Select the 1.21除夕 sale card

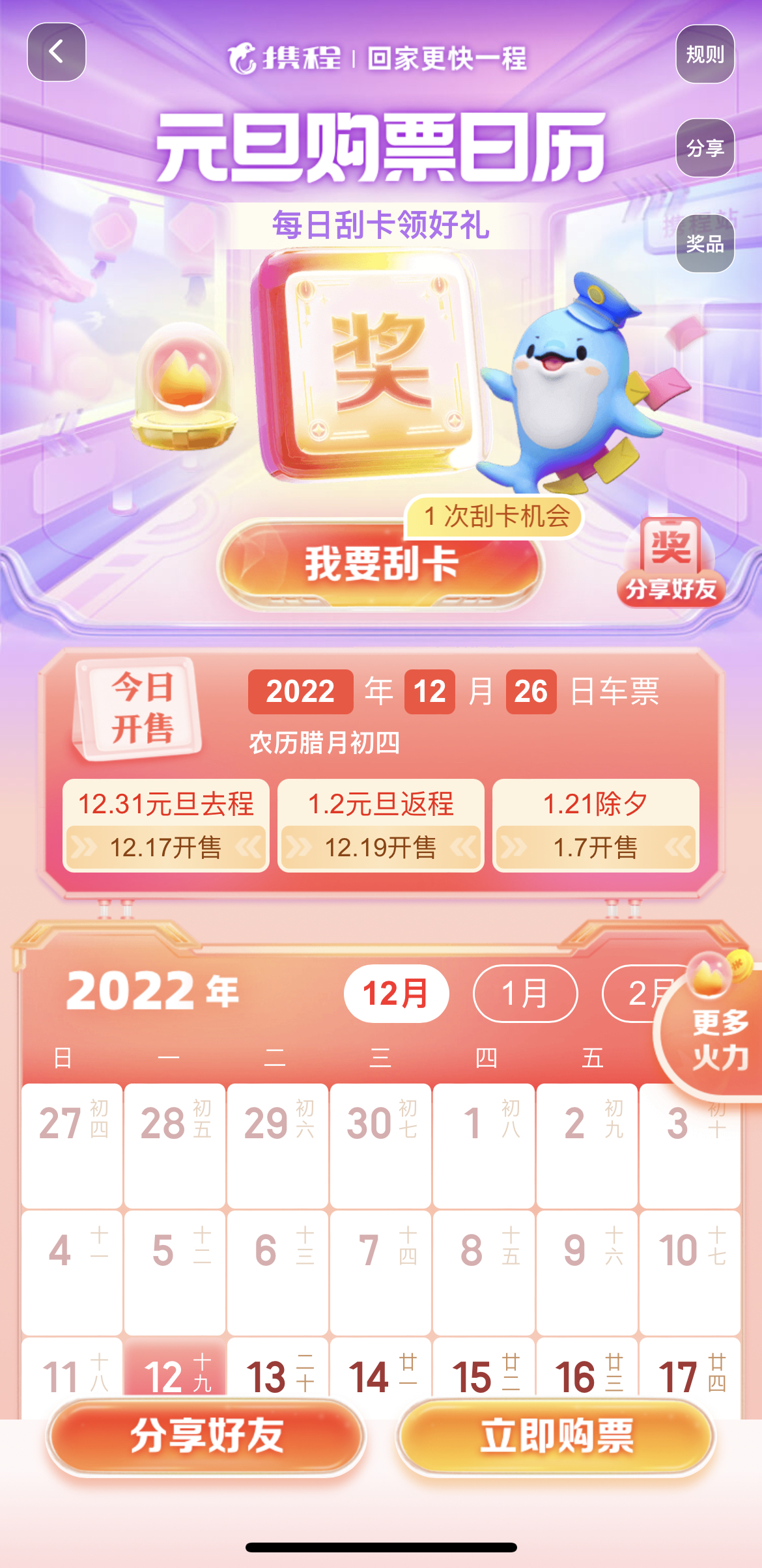pyautogui.click(x=595, y=825)
